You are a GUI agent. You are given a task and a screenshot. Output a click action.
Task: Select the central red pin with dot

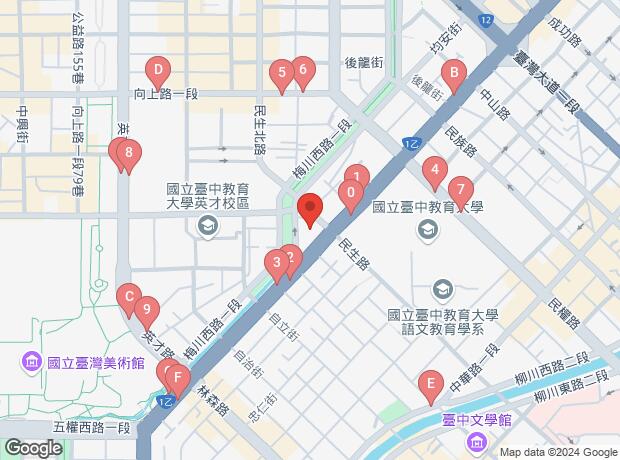[310, 210]
